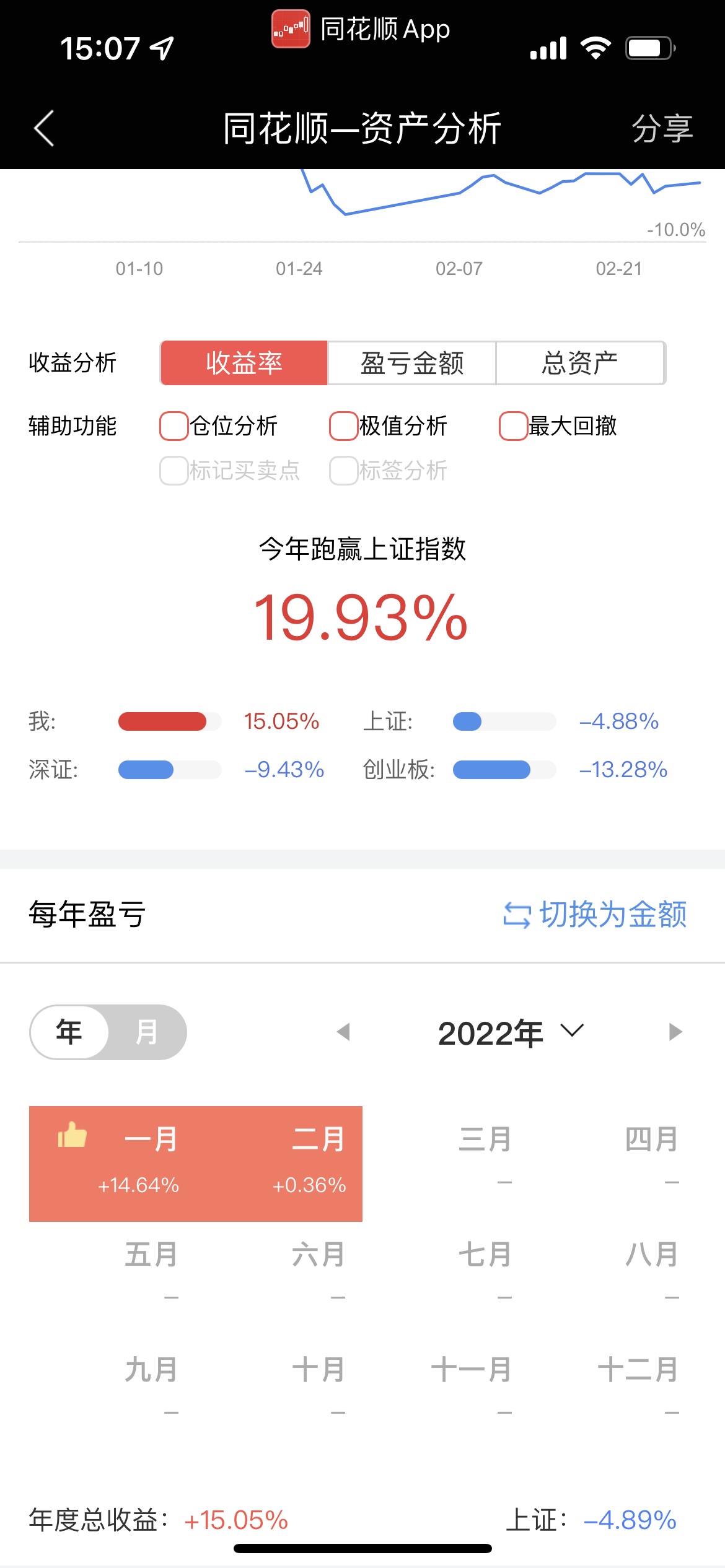This screenshot has height=1568, width=725.
Task: Switch to the 总资产 tab
Action: click(x=580, y=363)
